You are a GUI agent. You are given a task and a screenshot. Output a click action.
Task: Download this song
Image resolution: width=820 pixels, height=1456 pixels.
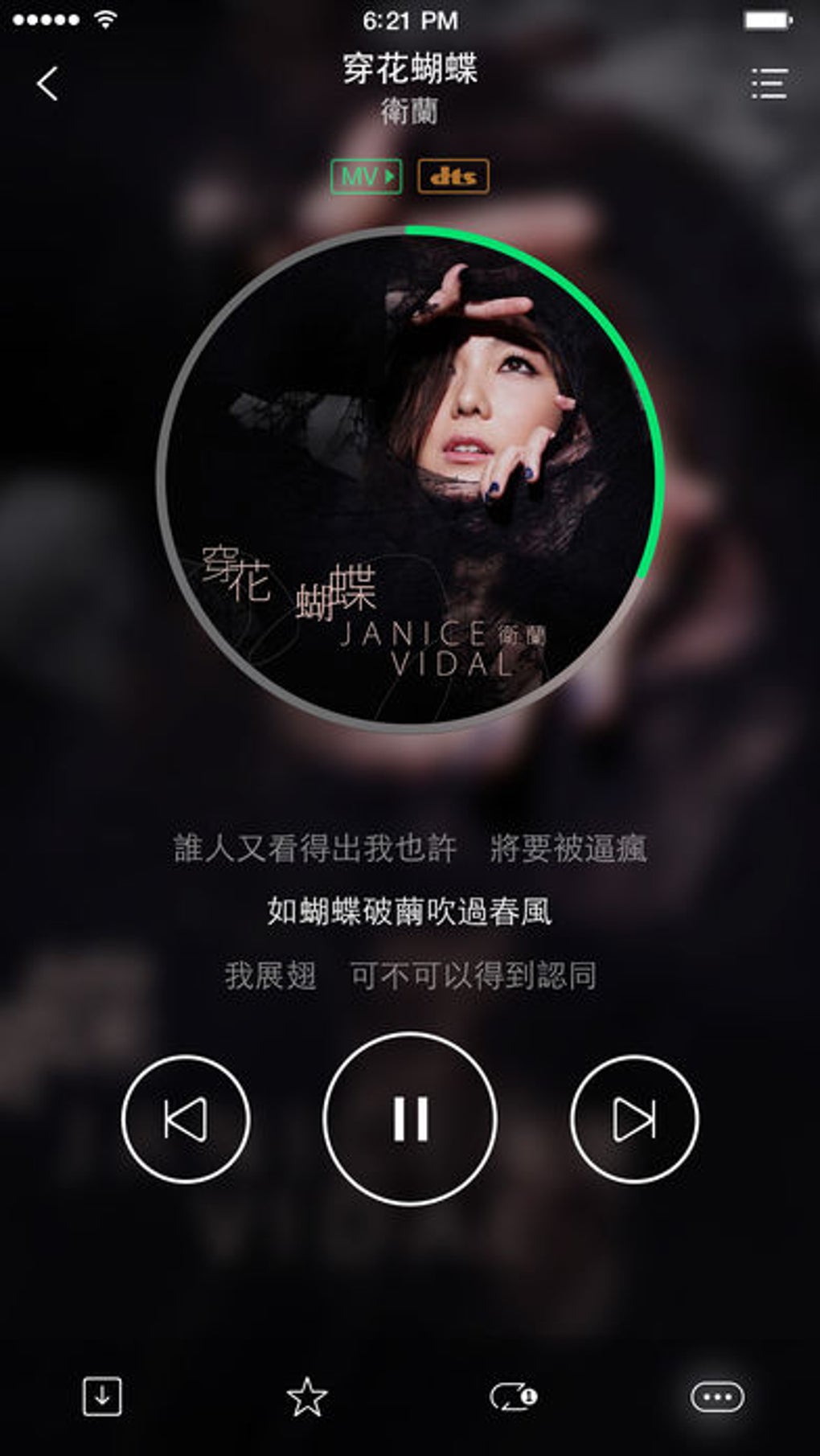click(x=102, y=1397)
